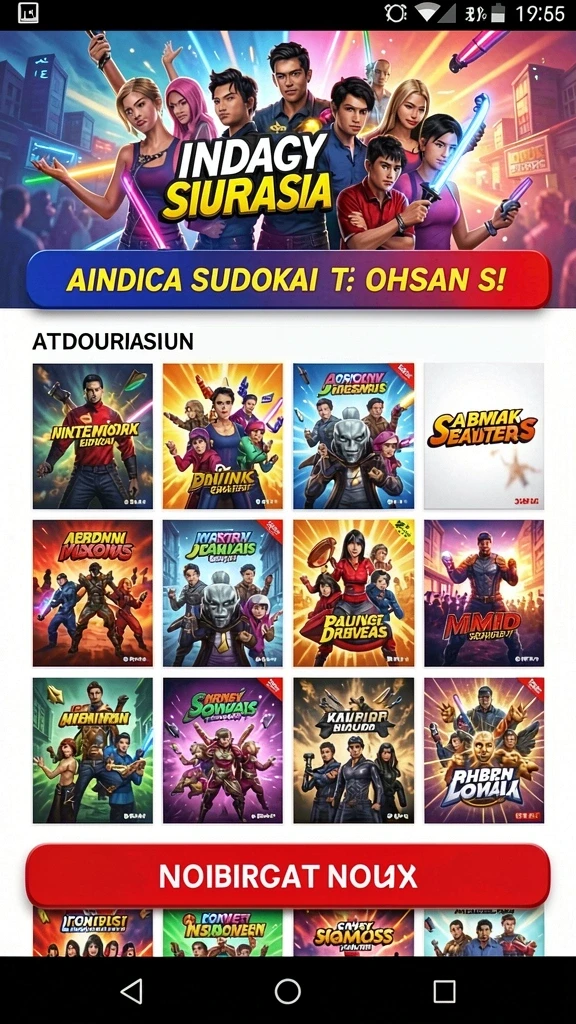Screen dimensions: 576x1024
Task: Return to the home screen
Action: pos(288,991)
